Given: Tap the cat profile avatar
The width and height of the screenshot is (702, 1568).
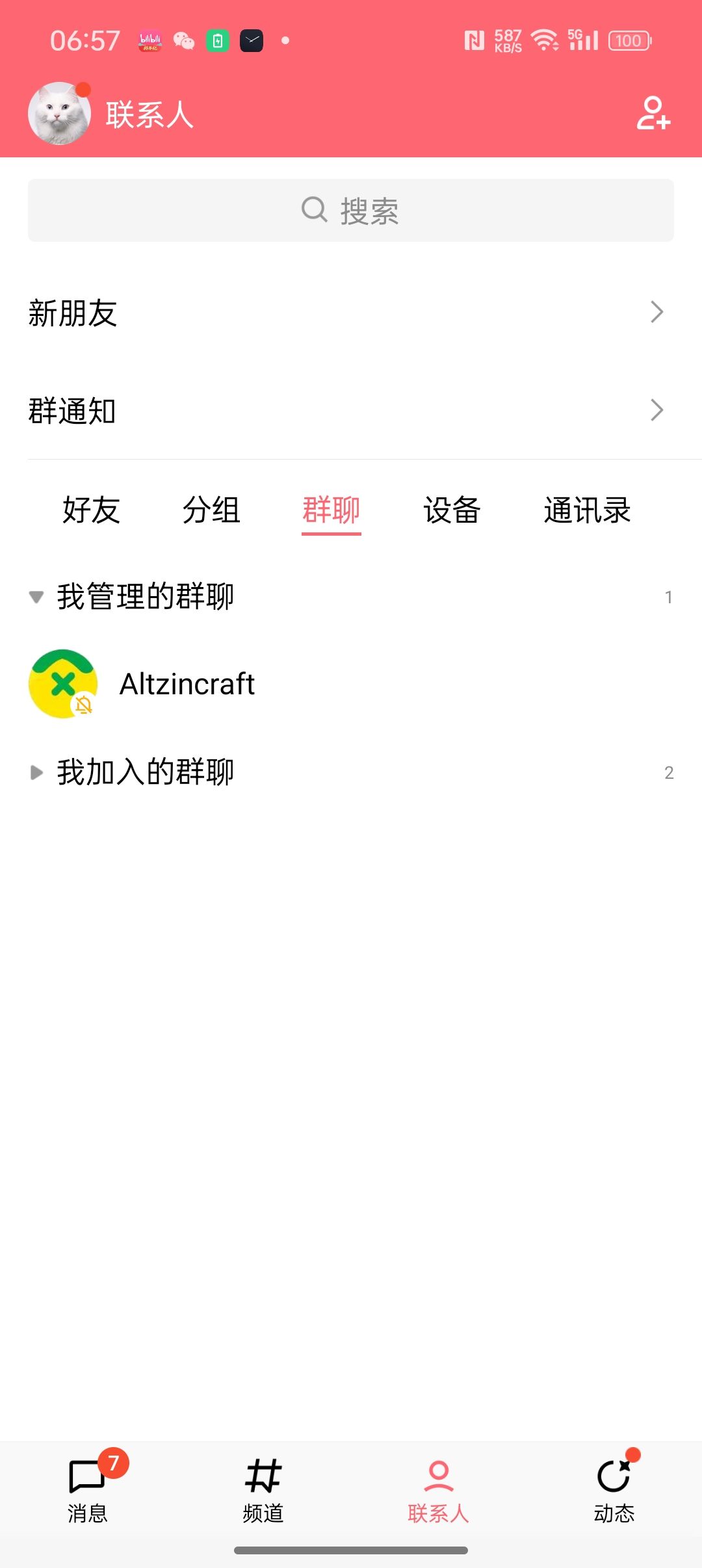Looking at the screenshot, I should pyautogui.click(x=59, y=114).
